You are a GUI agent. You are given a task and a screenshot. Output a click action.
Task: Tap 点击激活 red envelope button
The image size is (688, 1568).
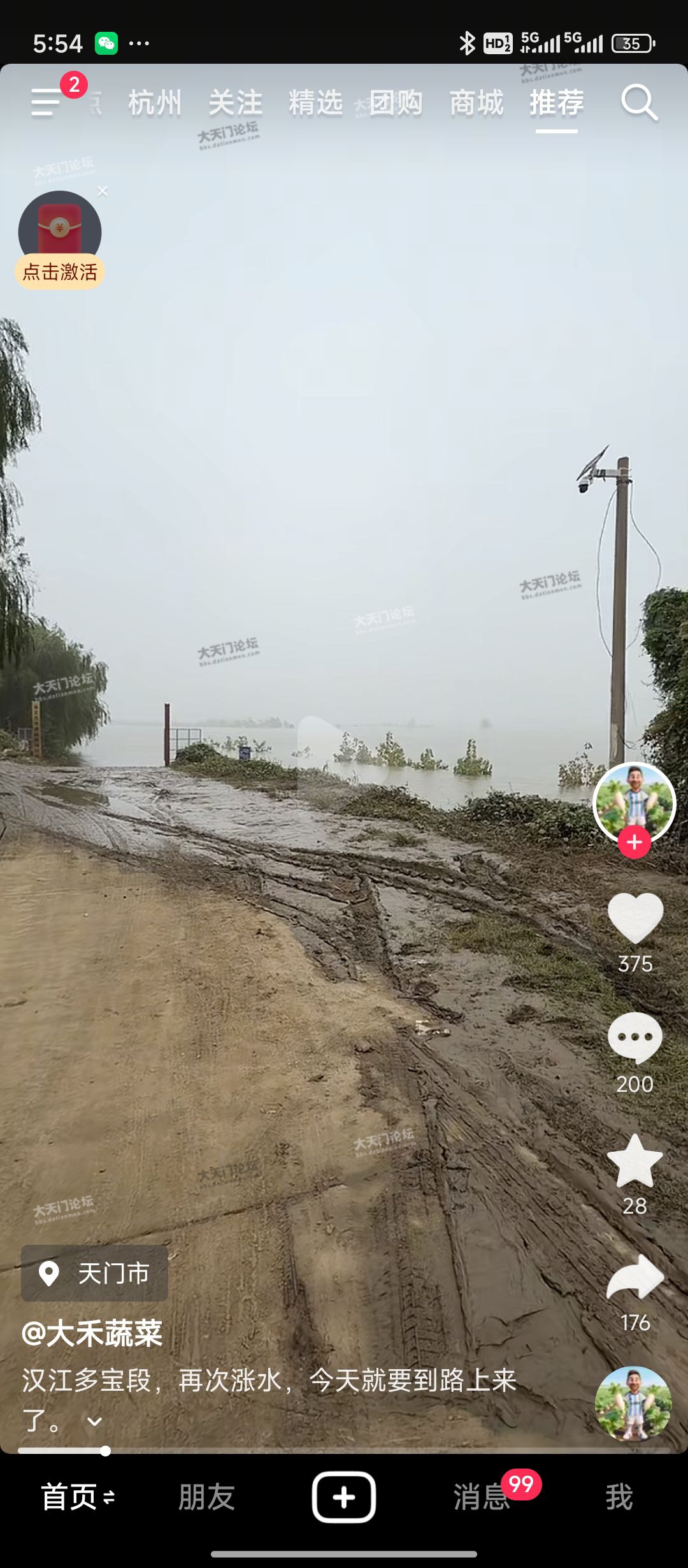pyautogui.click(x=60, y=272)
